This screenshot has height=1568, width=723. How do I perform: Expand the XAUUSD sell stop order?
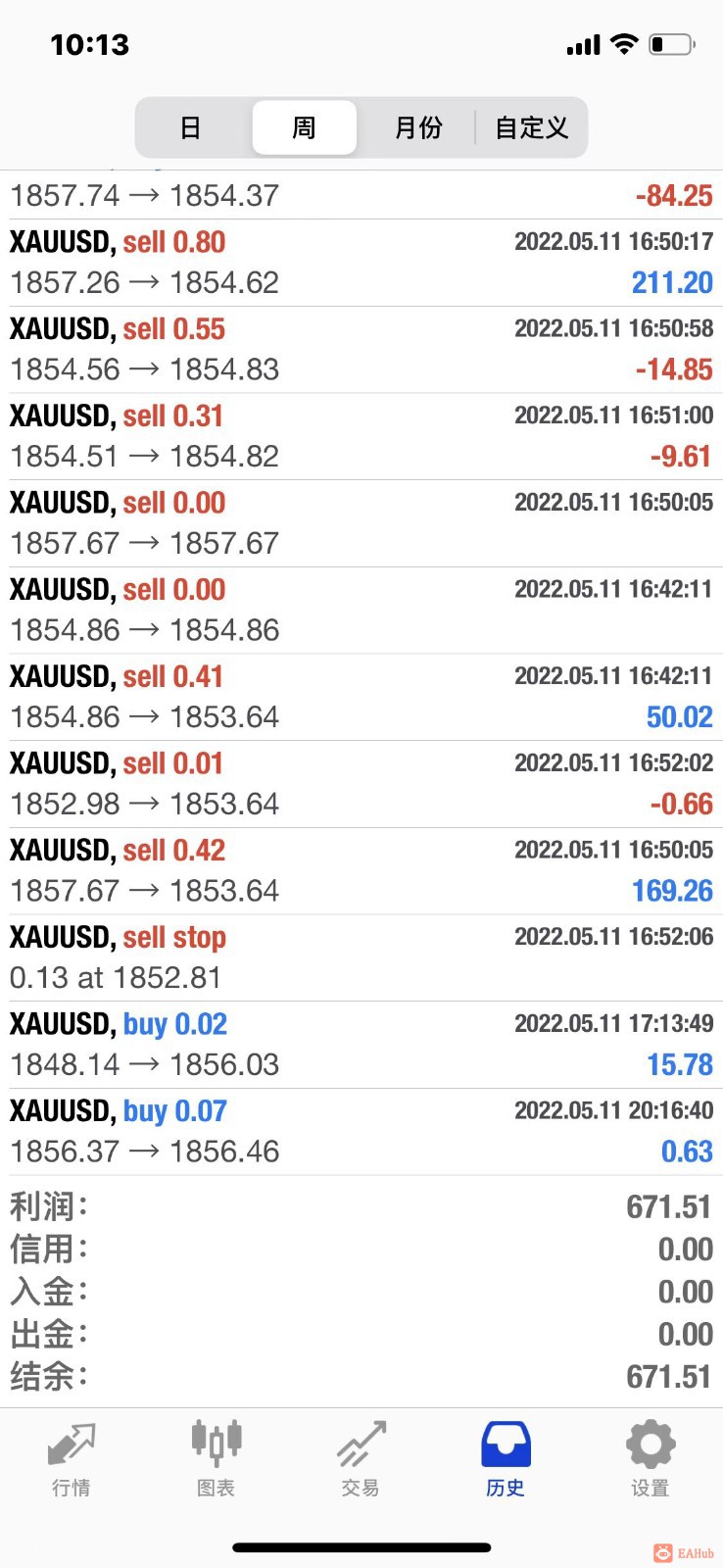[x=361, y=957]
